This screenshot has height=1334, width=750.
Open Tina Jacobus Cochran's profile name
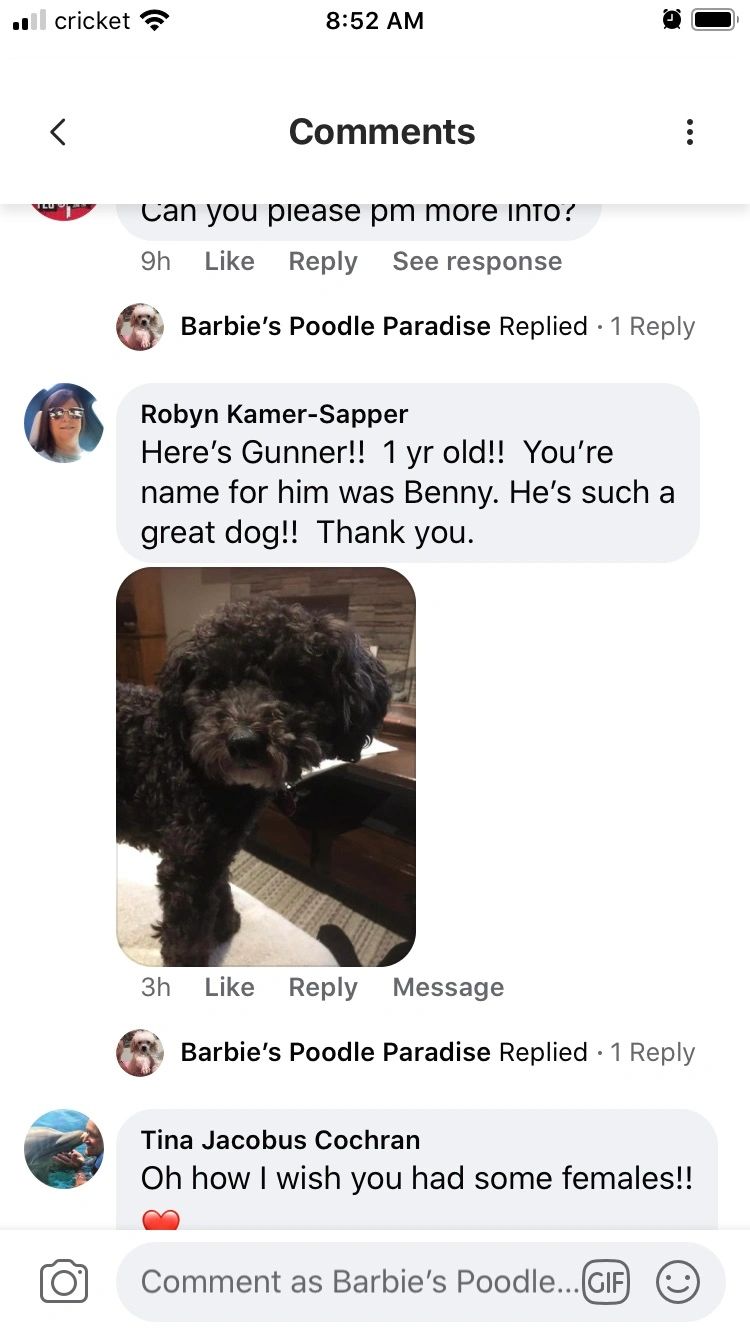click(x=280, y=1139)
